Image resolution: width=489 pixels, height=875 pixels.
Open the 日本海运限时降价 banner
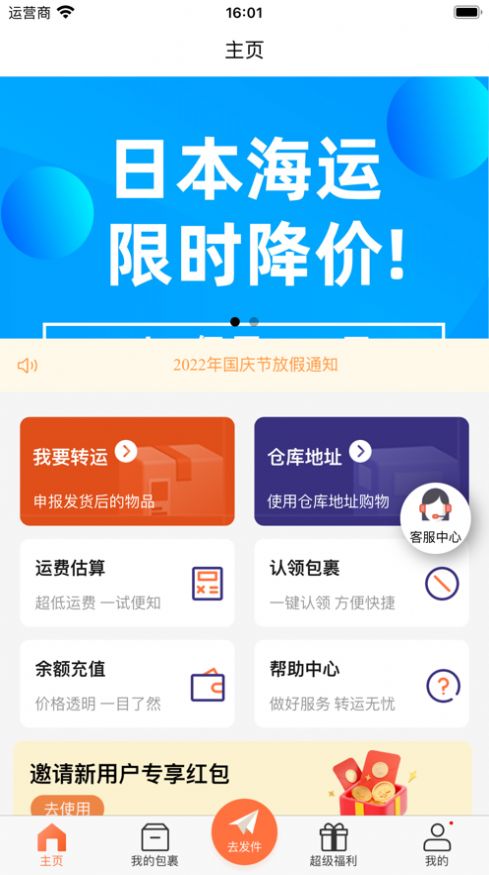click(244, 208)
